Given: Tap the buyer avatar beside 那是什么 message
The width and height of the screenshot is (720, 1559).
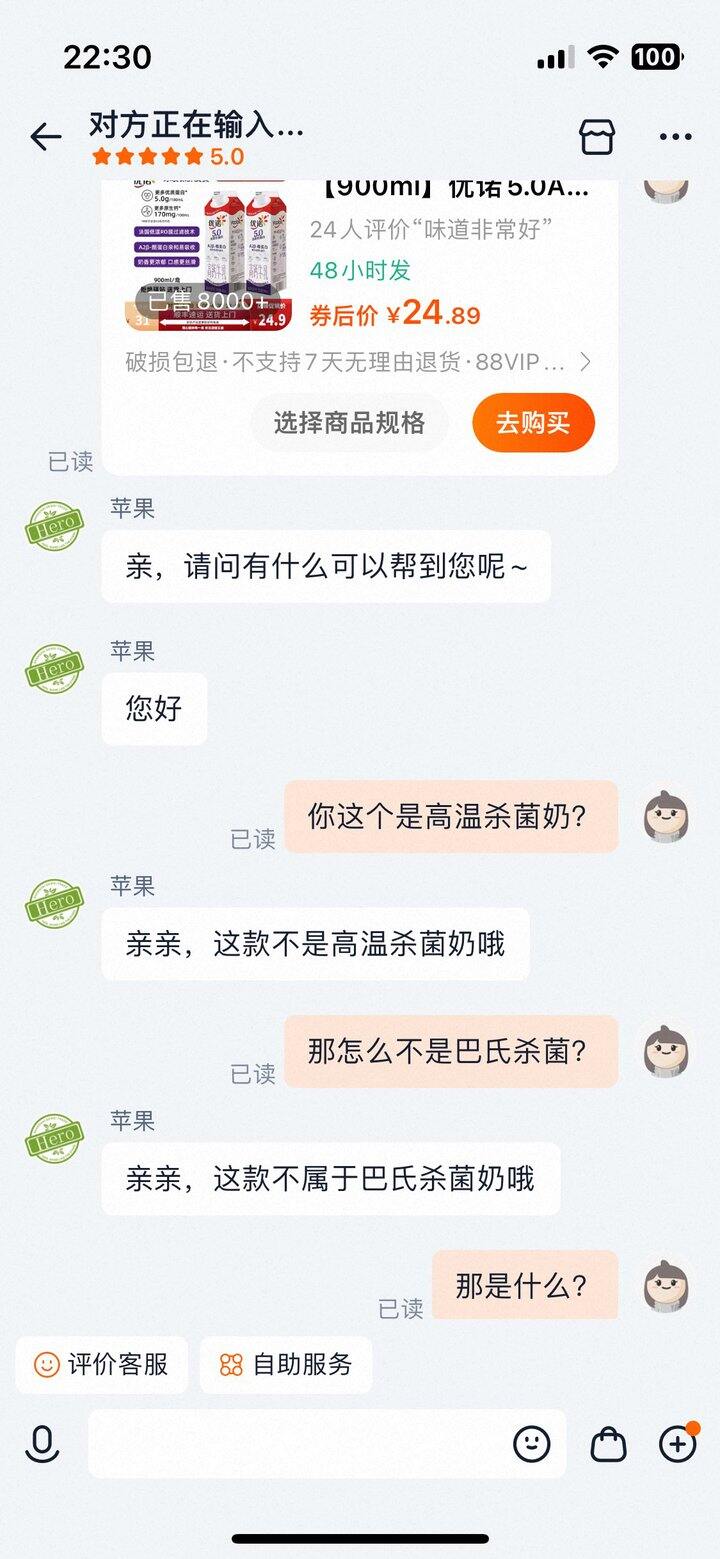Looking at the screenshot, I should (x=666, y=1290).
